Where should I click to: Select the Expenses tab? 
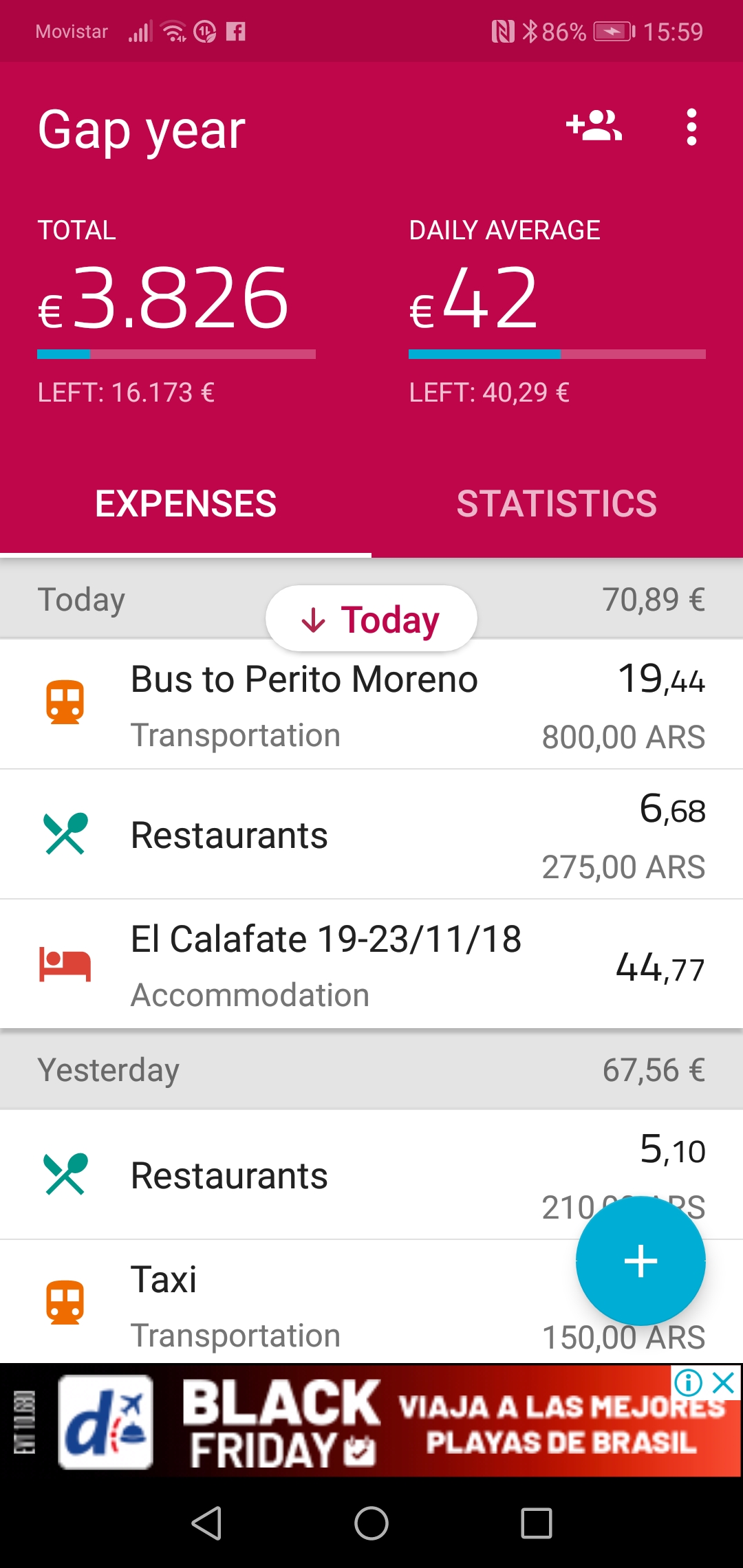[x=186, y=504]
